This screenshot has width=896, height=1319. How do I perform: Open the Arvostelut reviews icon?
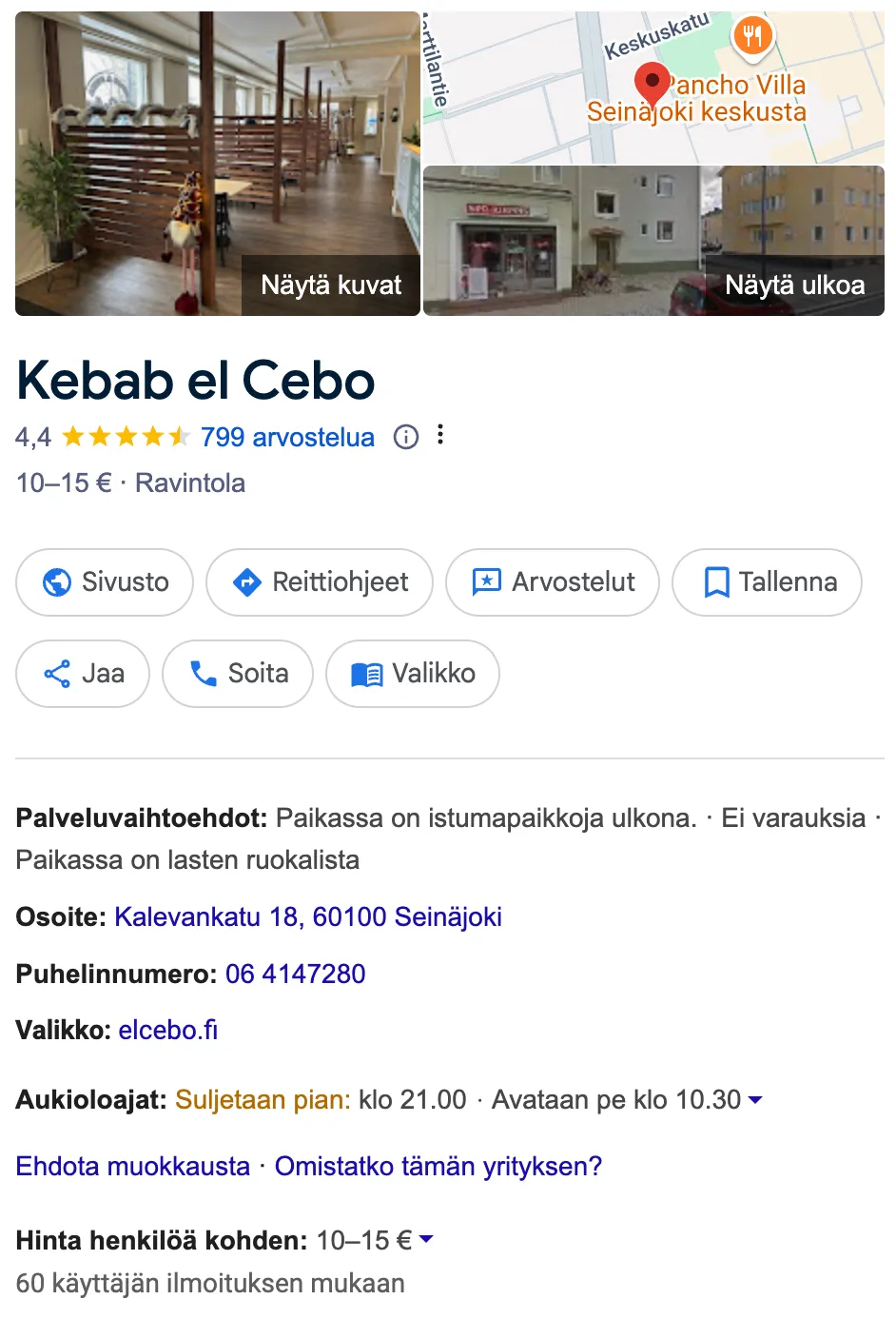(x=487, y=582)
